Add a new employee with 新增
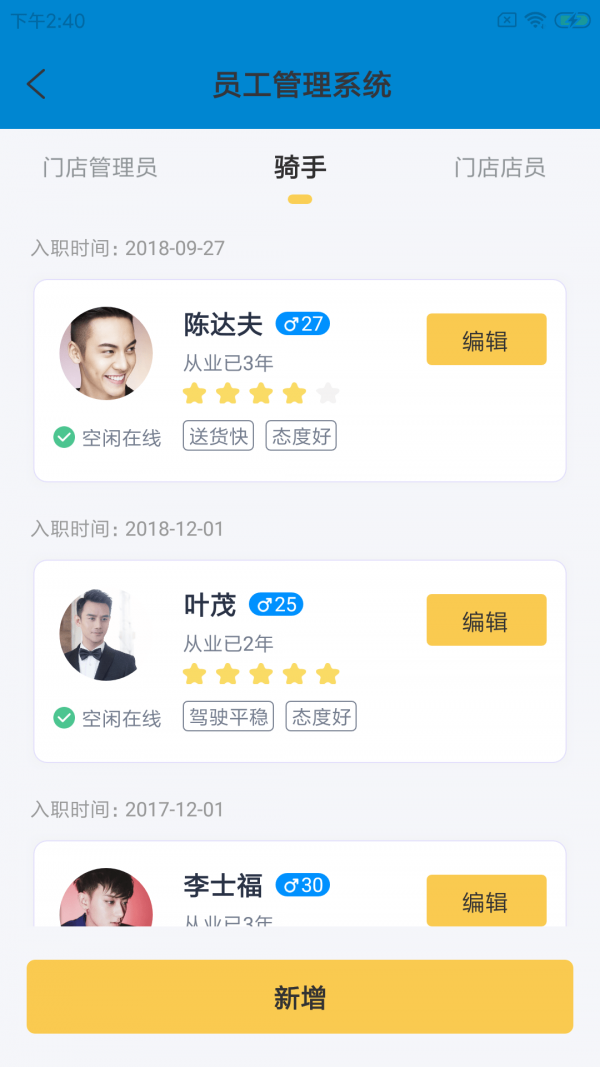 pos(300,996)
